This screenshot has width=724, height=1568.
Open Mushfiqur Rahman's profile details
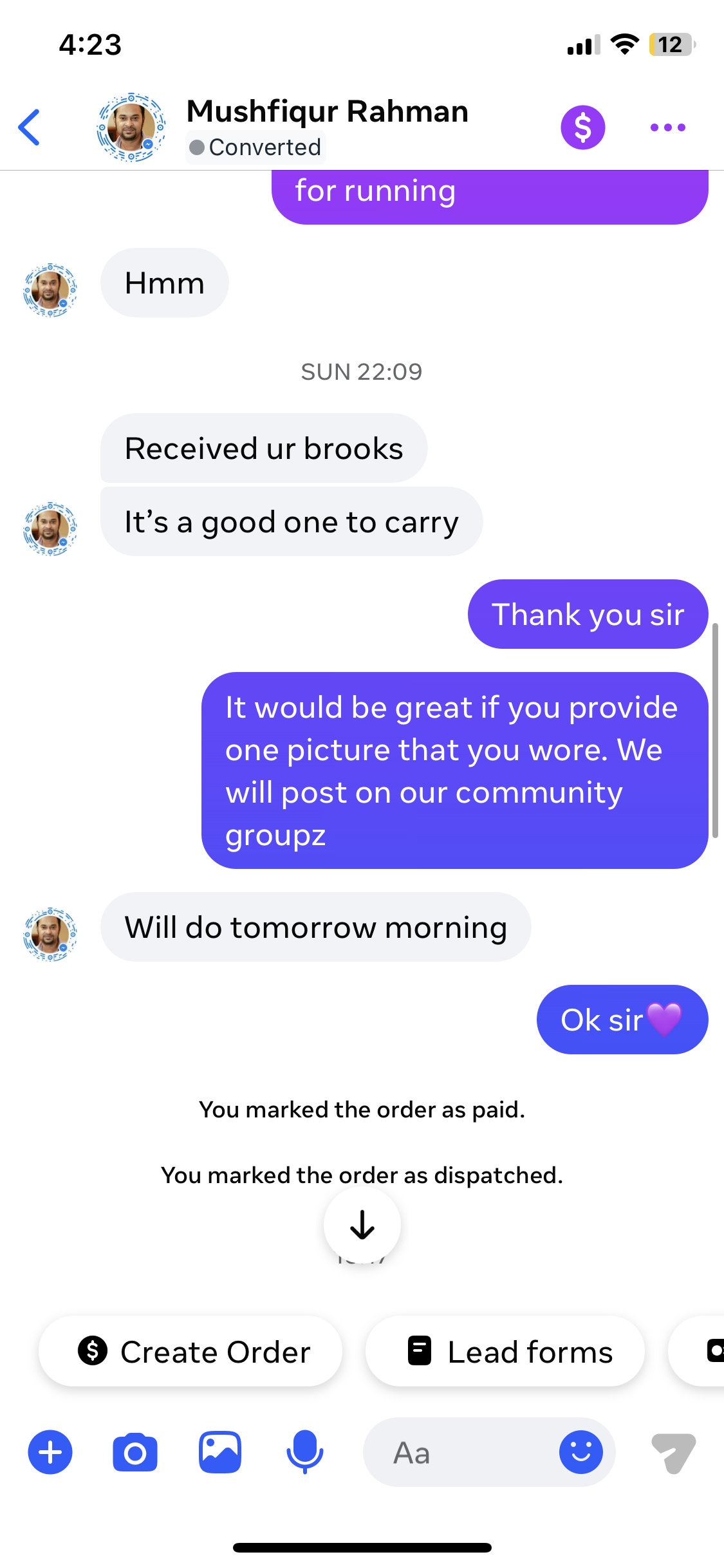click(327, 111)
